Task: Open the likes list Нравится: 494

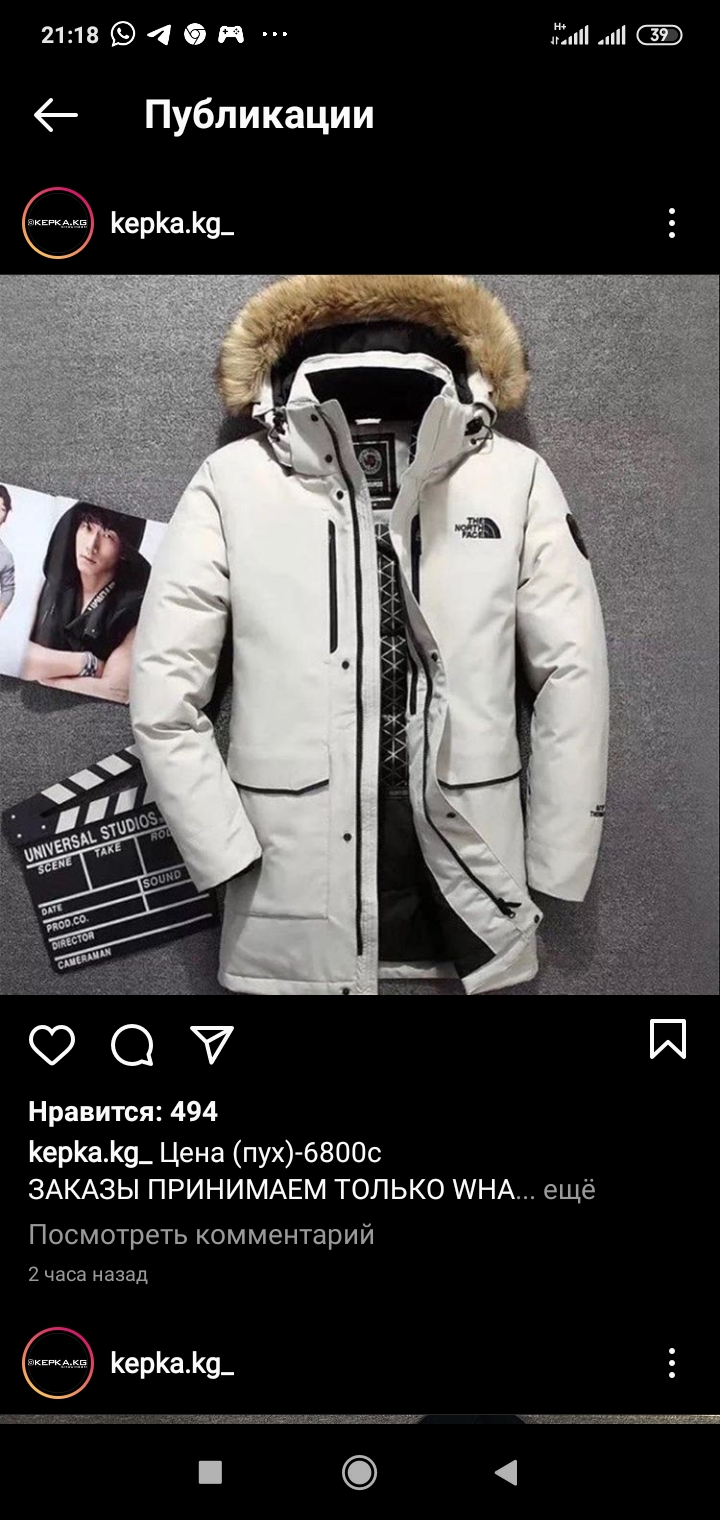Action: click(x=123, y=1111)
